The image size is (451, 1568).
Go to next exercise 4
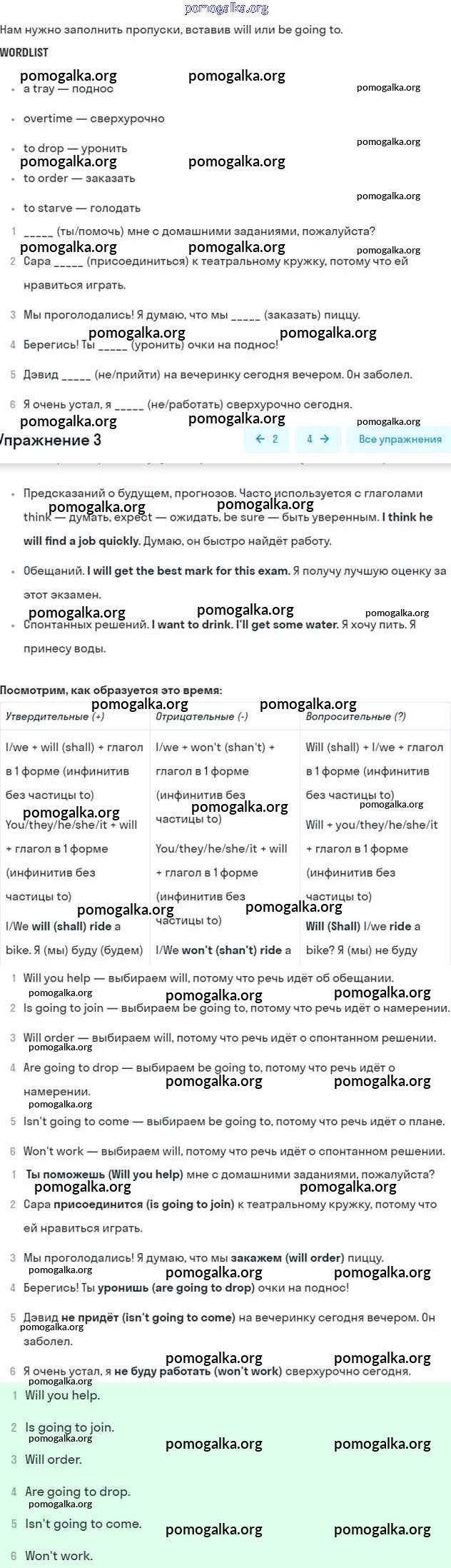click(318, 439)
